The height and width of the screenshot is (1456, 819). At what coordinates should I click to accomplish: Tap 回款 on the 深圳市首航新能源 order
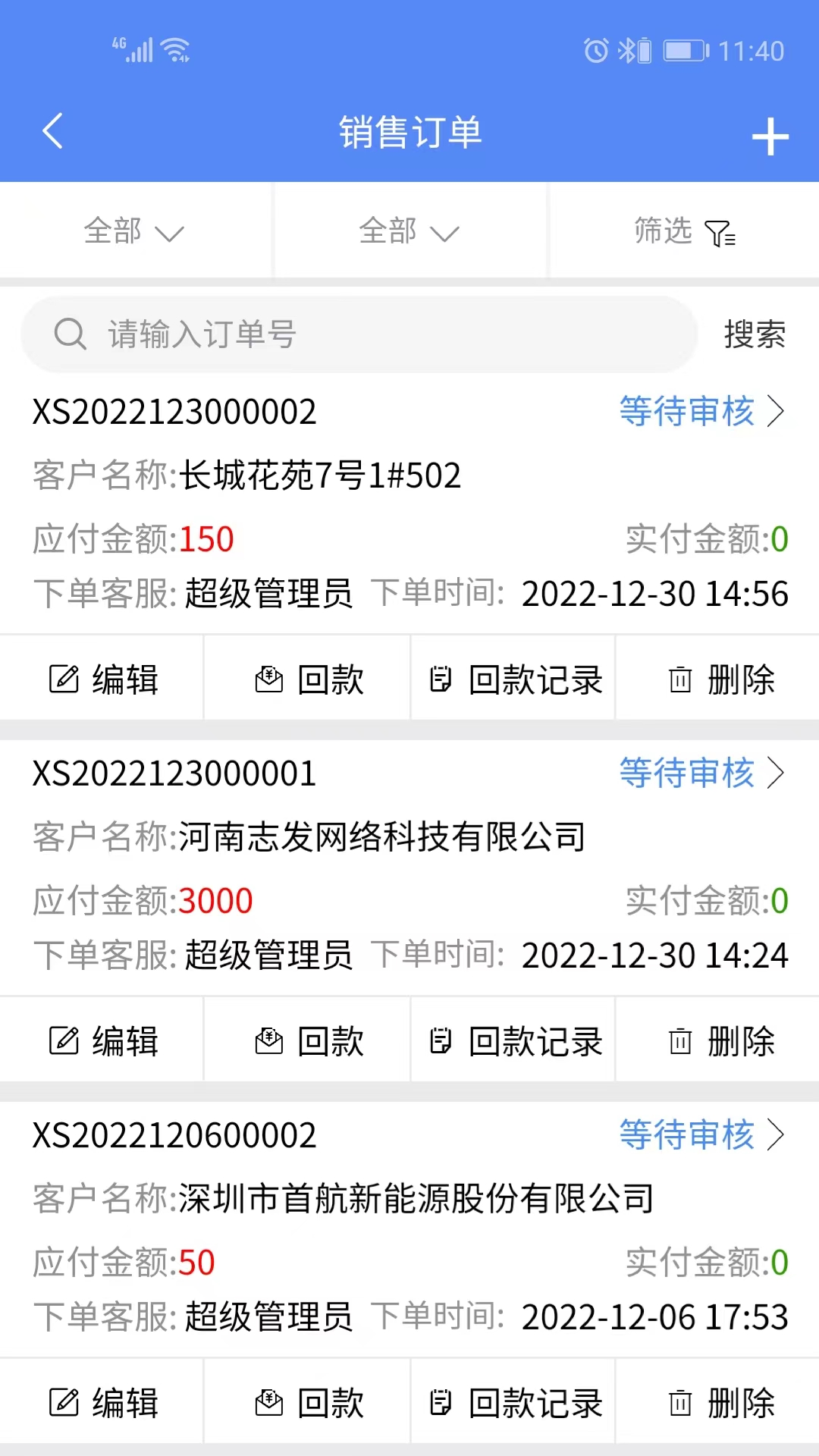(x=307, y=1401)
